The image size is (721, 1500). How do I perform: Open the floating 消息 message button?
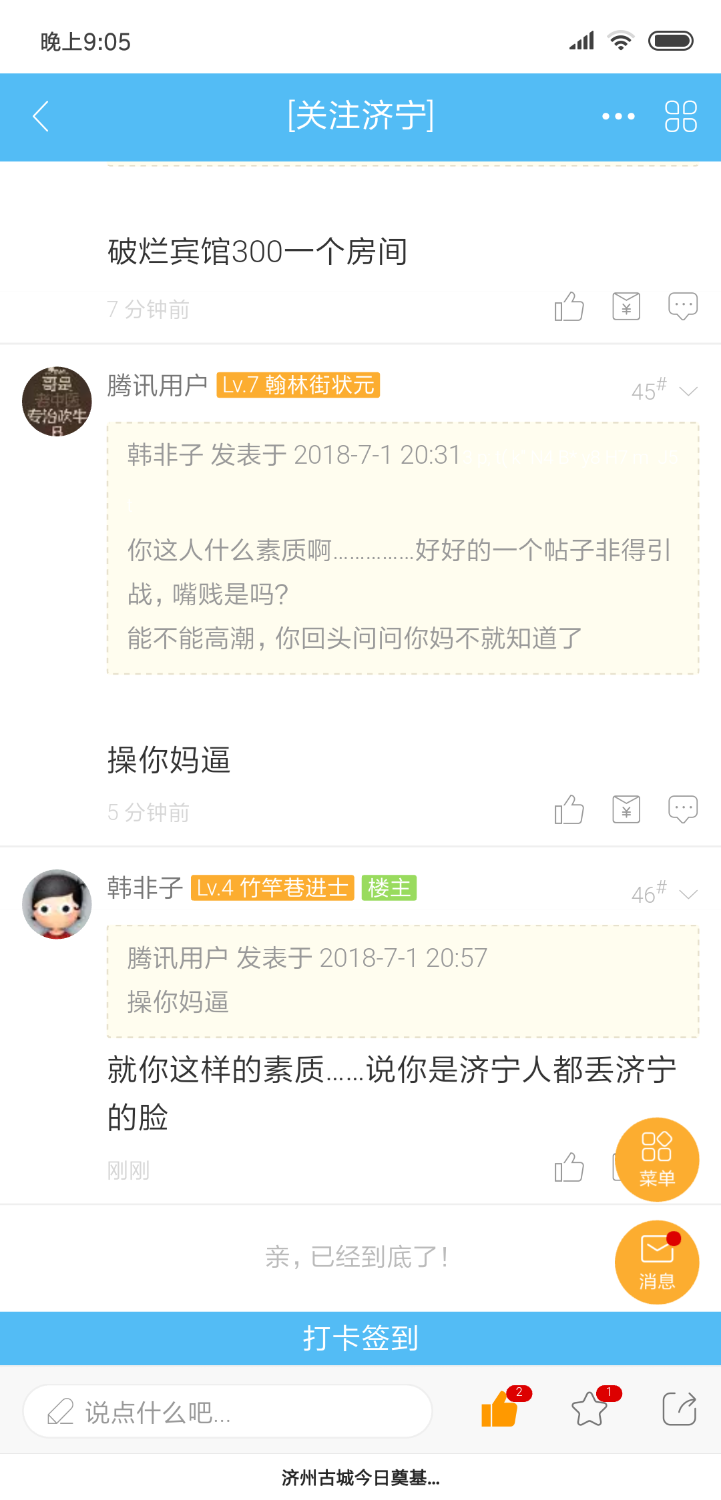point(657,1262)
